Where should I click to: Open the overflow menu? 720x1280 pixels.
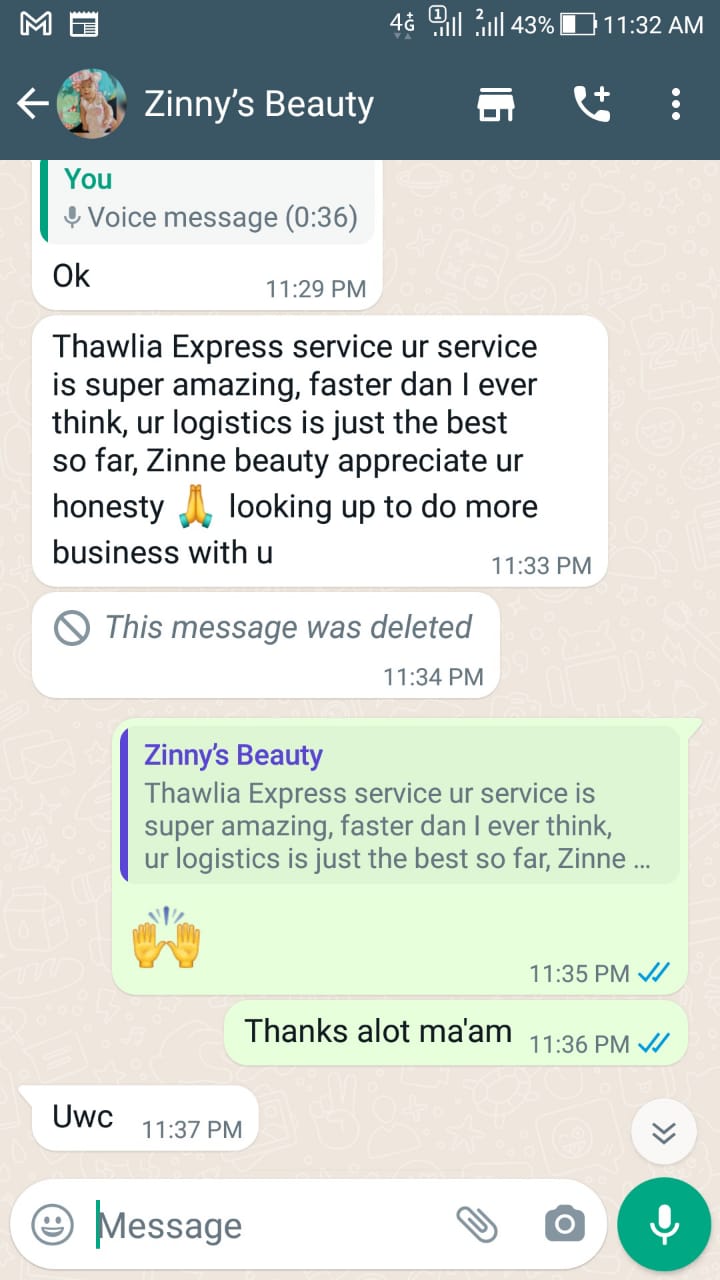676,104
